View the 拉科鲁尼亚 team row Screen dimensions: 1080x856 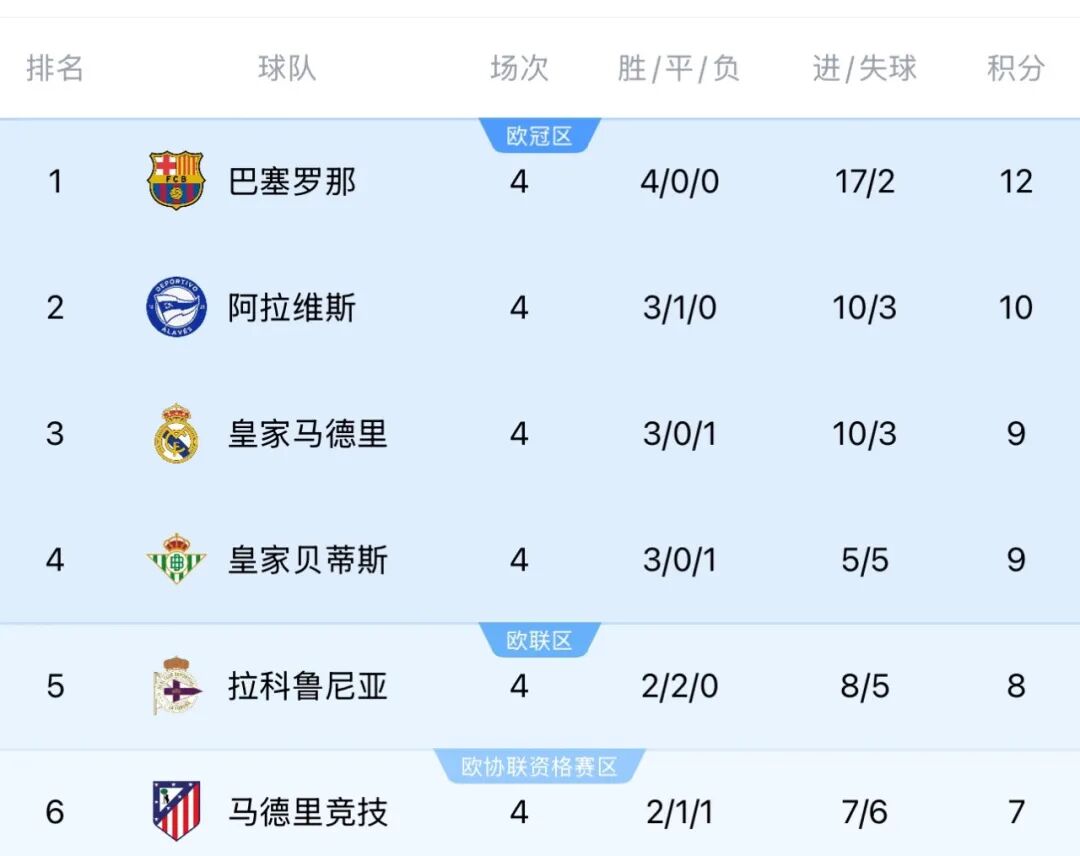point(540,687)
